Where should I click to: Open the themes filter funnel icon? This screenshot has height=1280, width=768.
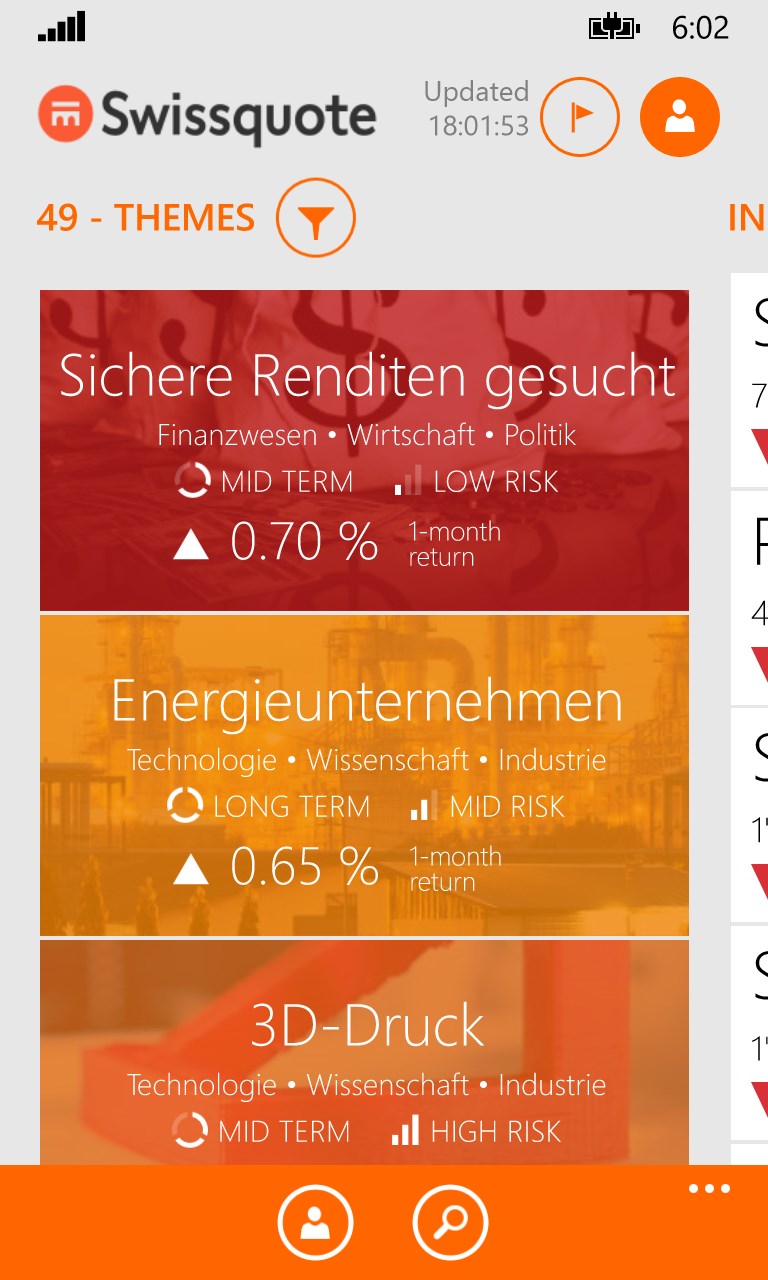point(315,217)
